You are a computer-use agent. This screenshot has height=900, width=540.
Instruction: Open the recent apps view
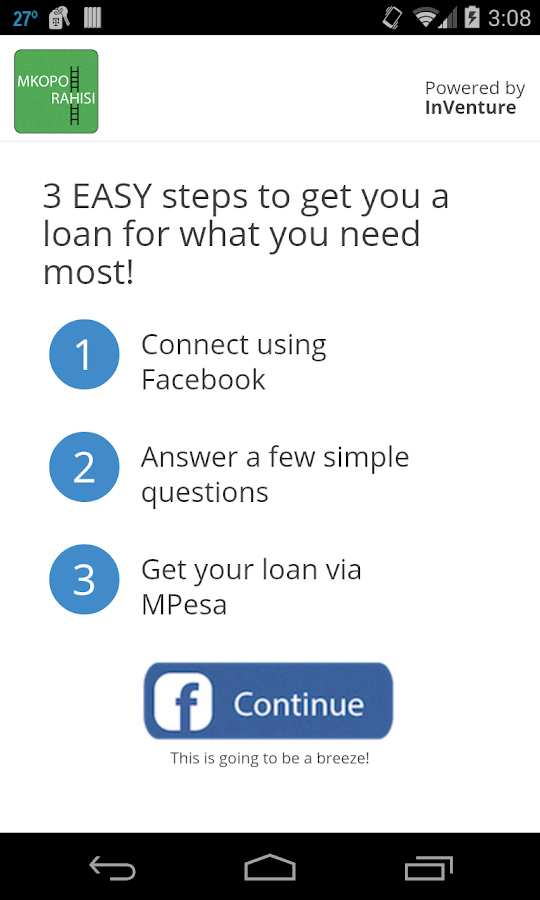pyautogui.click(x=428, y=867)
